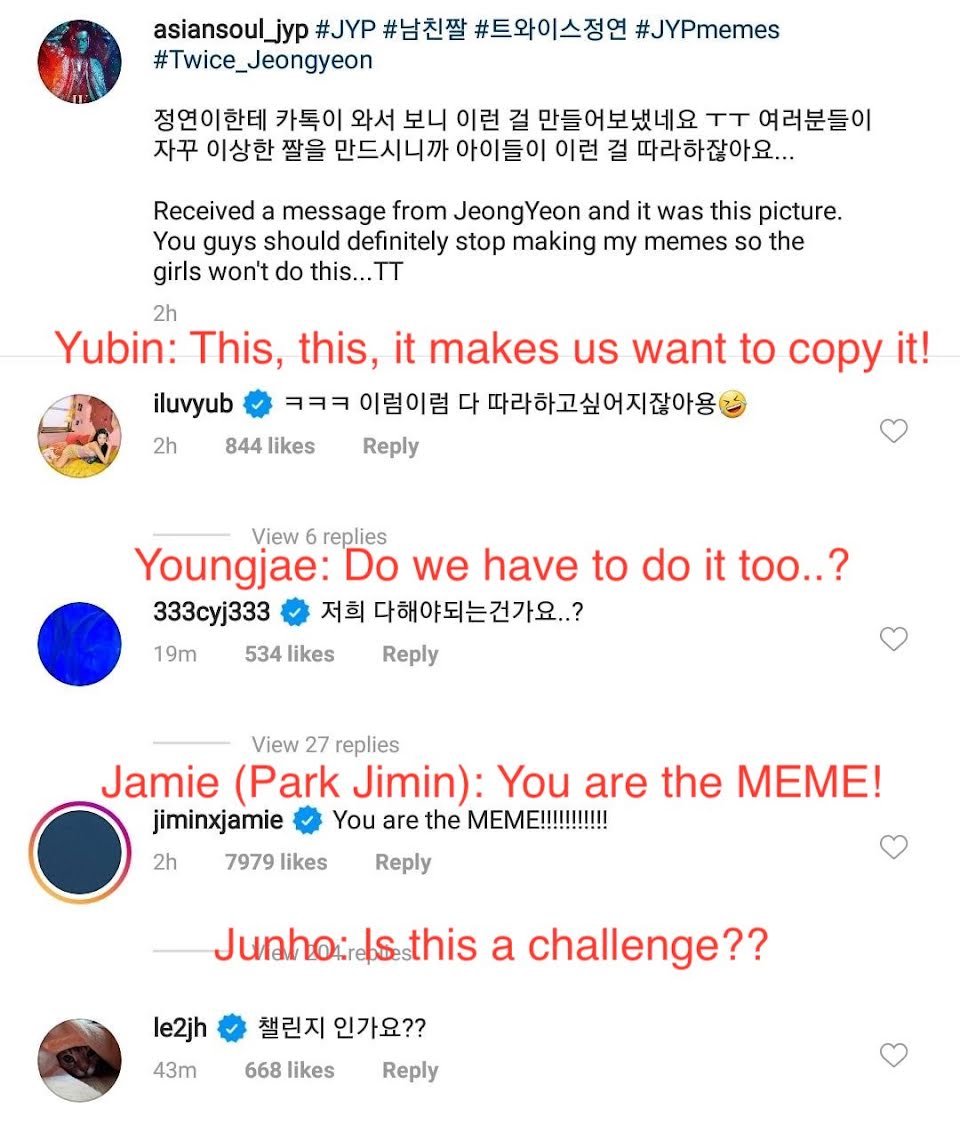The height and width of the screenshot is (1124, 960).
Task: View jiminxjamie's story from avatar
Action: pyautogui.click(x=79, y=852)
